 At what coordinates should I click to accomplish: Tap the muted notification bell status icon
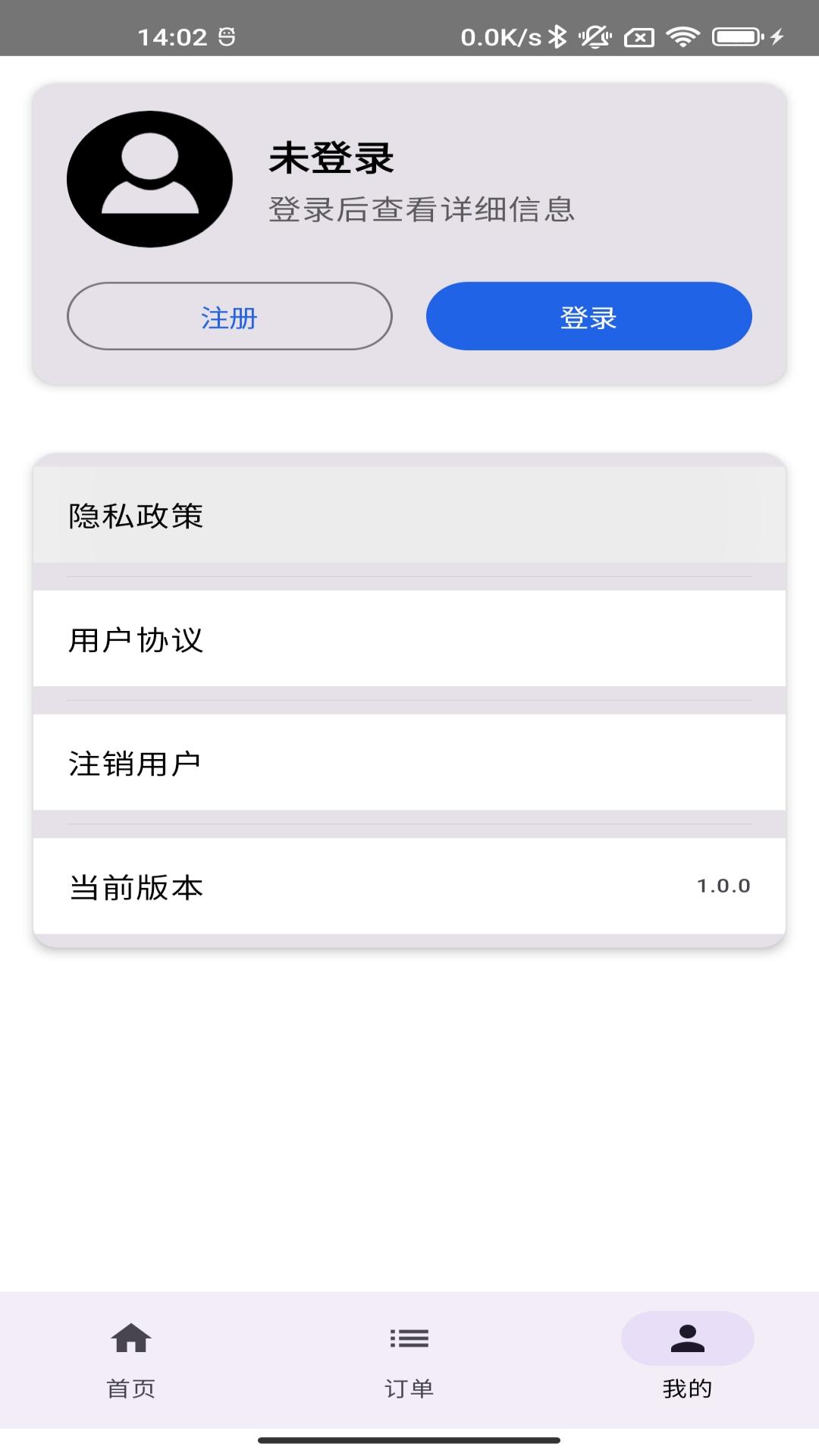click(596, 34)
